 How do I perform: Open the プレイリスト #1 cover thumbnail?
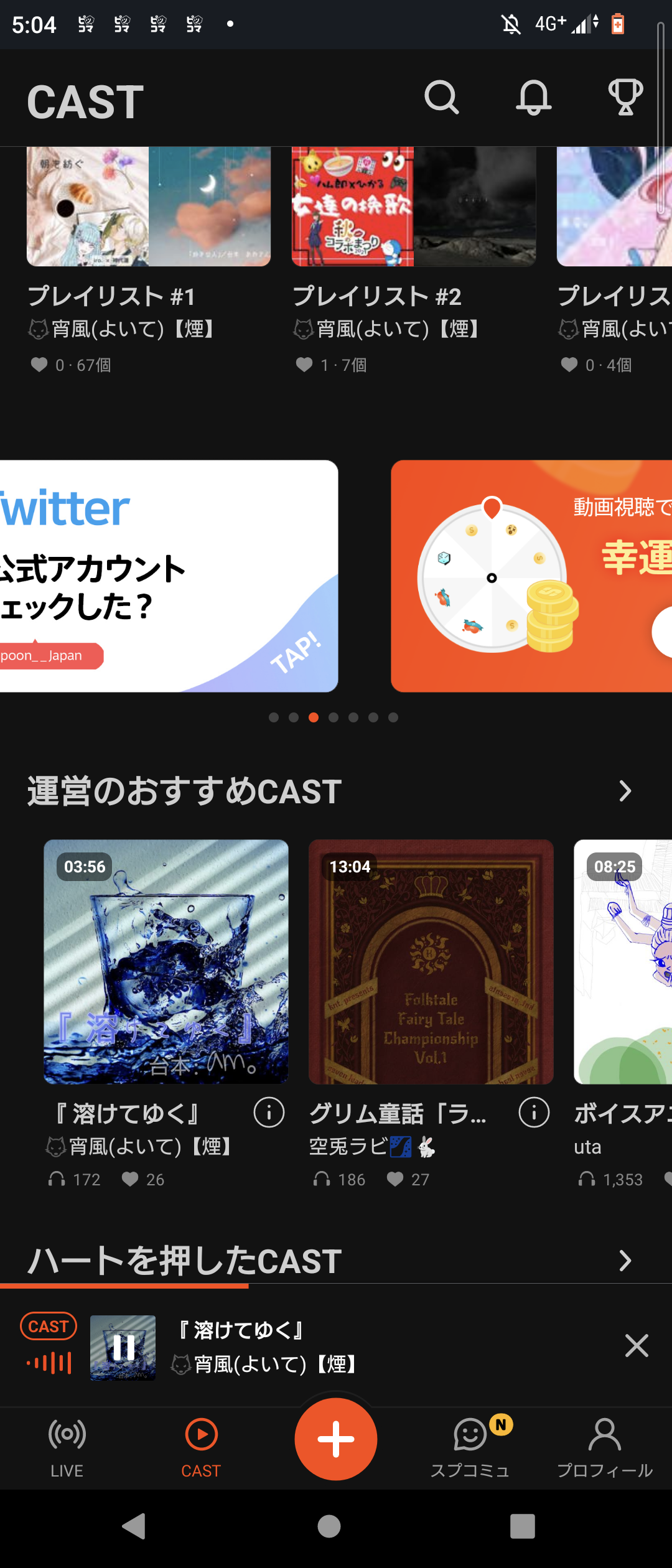[149, 205]
